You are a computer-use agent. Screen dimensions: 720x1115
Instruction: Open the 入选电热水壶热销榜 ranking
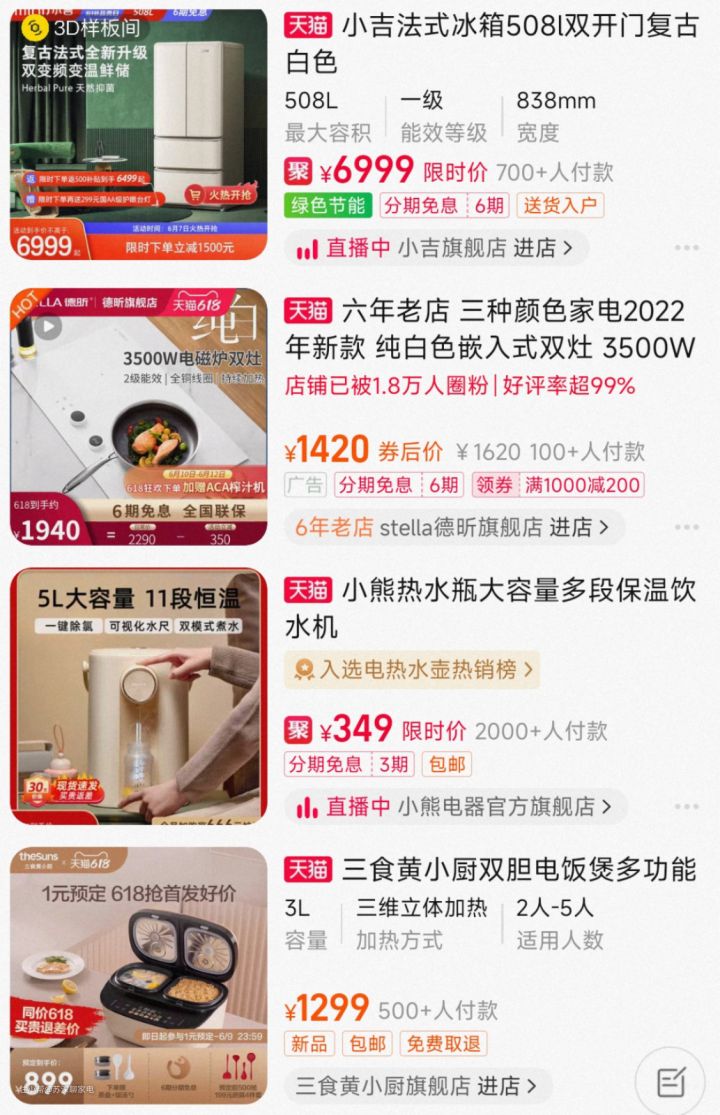[x=412, y=669]
